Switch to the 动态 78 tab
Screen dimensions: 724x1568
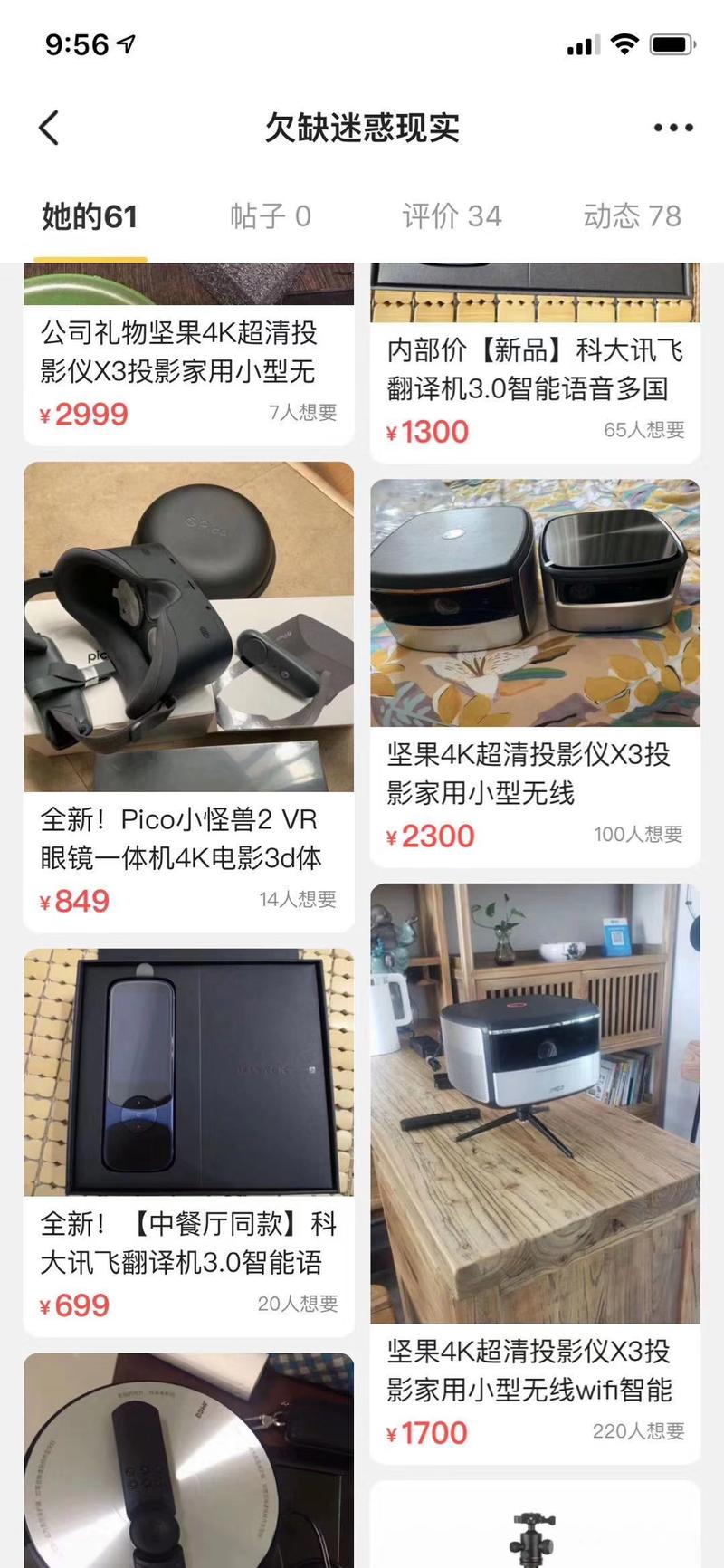pos(632,215)
